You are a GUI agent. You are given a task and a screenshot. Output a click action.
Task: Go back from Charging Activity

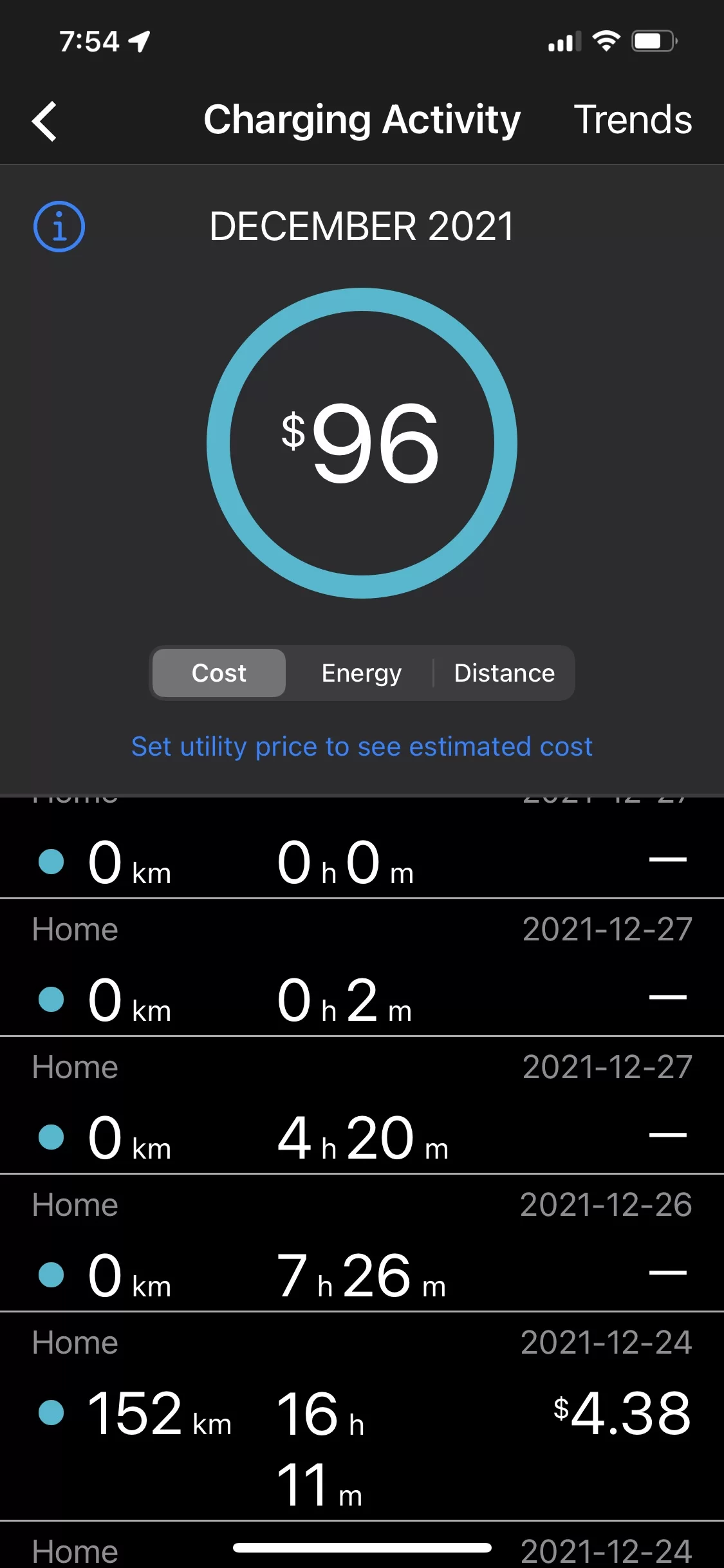click(x=44, y=120)
